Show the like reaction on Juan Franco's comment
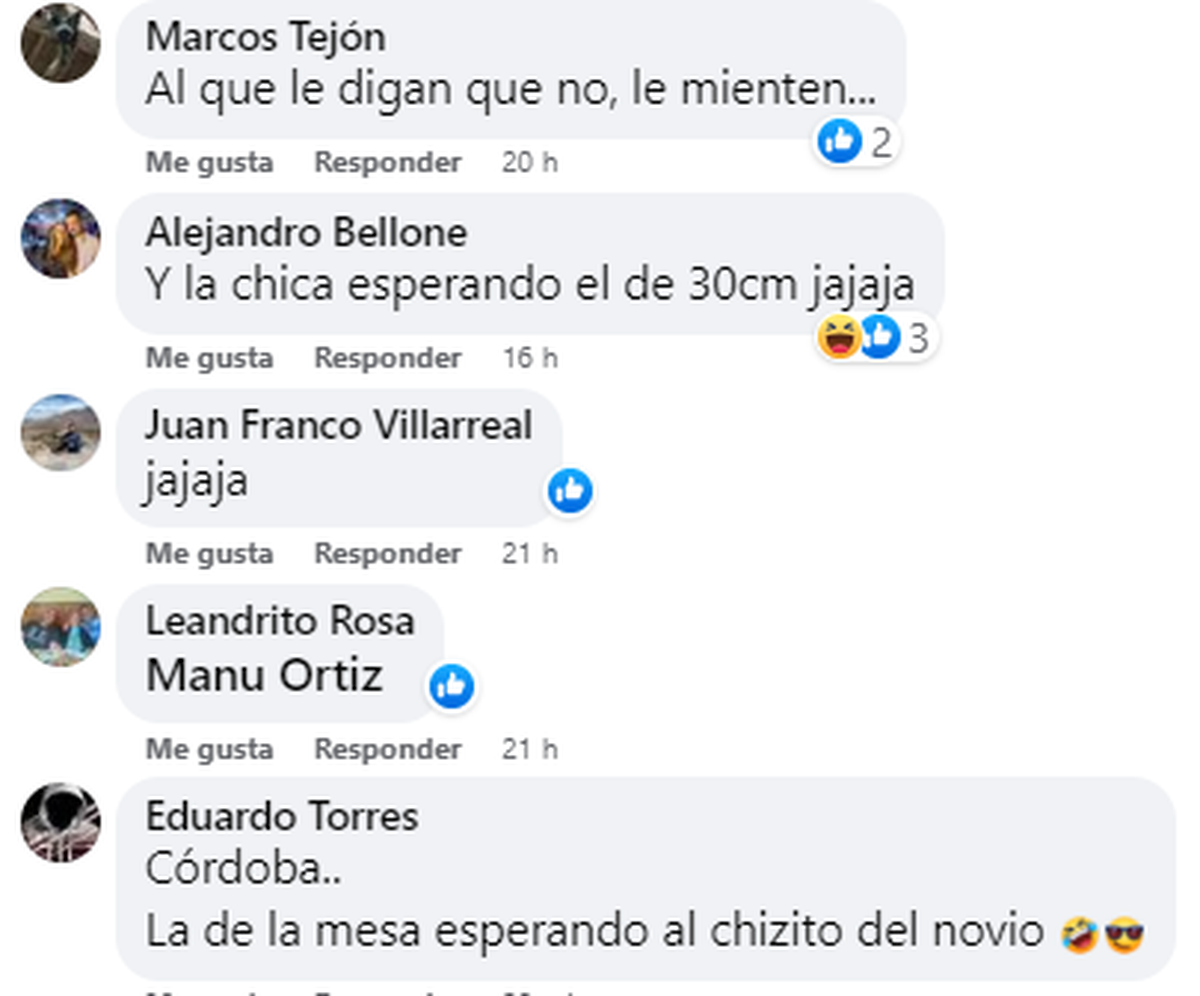The height and width of the screenshot is (996, 1200). (570, 491)
